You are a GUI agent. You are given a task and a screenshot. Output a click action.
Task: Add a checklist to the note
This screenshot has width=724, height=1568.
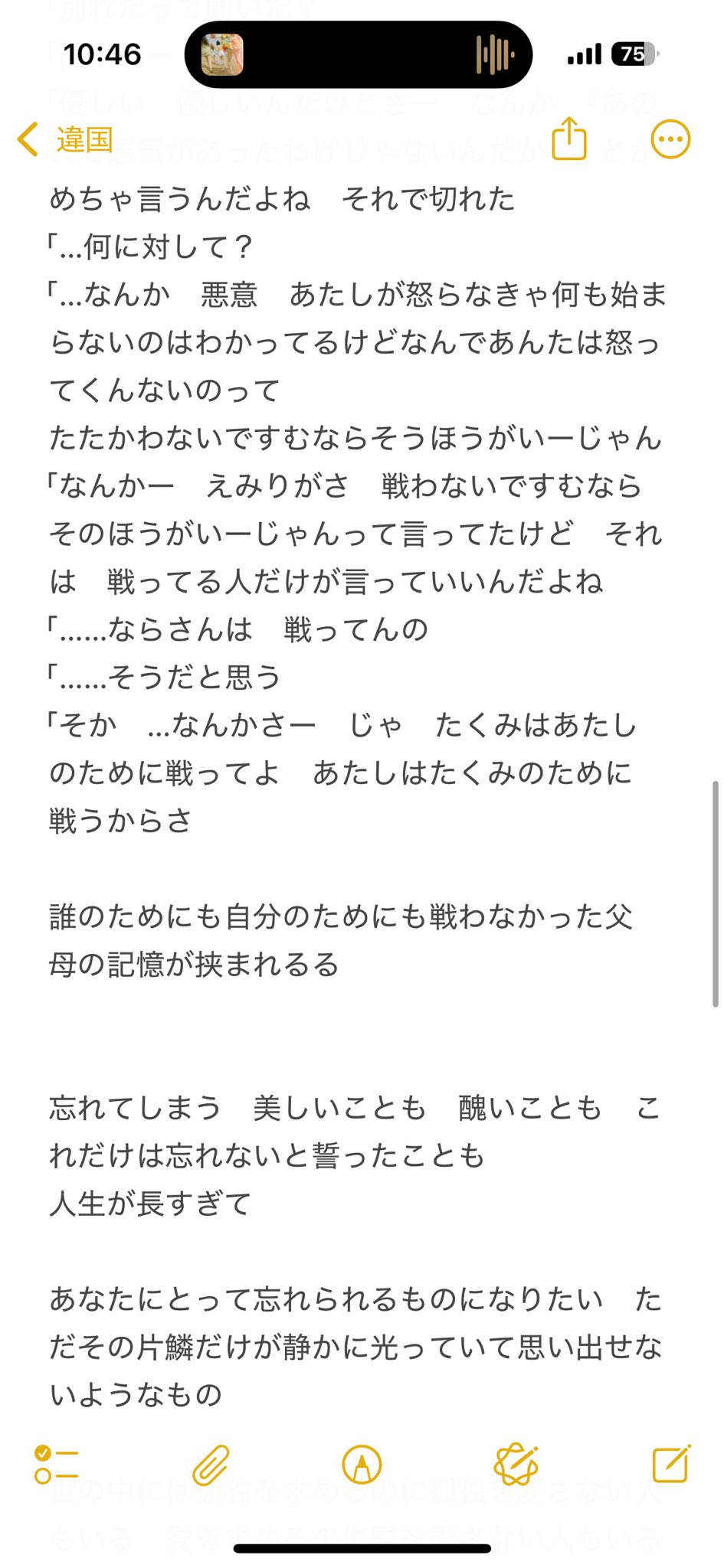click(x=57, y=1465)
